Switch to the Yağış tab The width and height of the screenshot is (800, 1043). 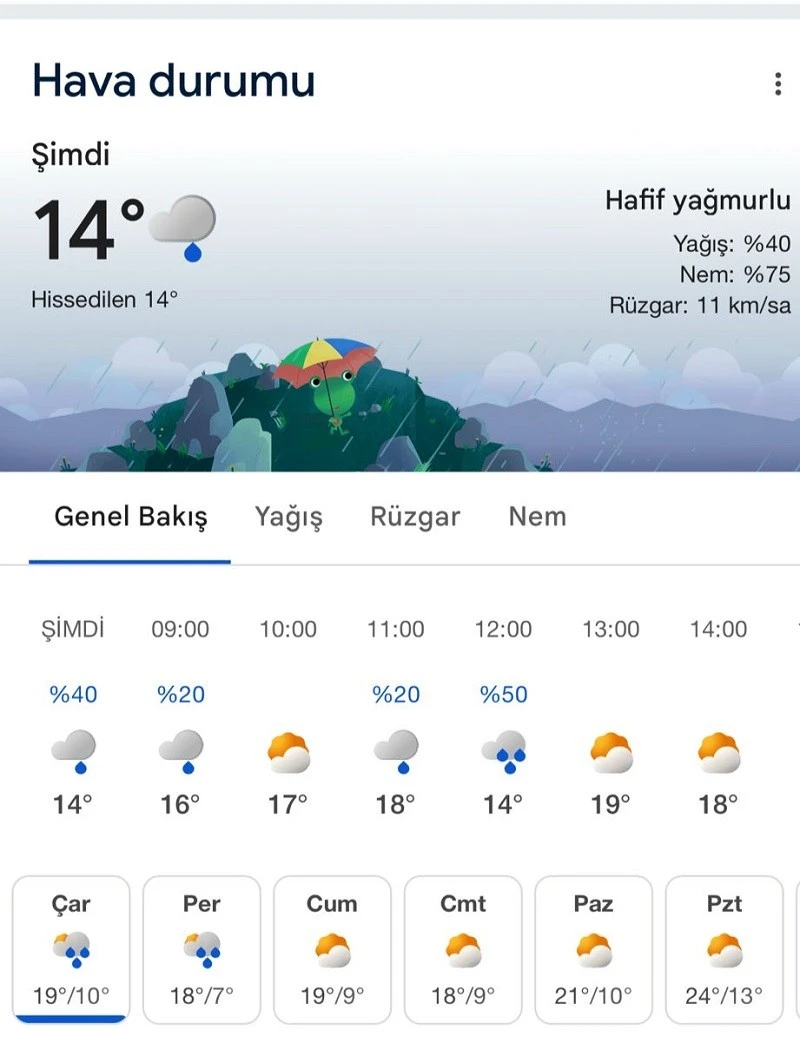[288, 517]
